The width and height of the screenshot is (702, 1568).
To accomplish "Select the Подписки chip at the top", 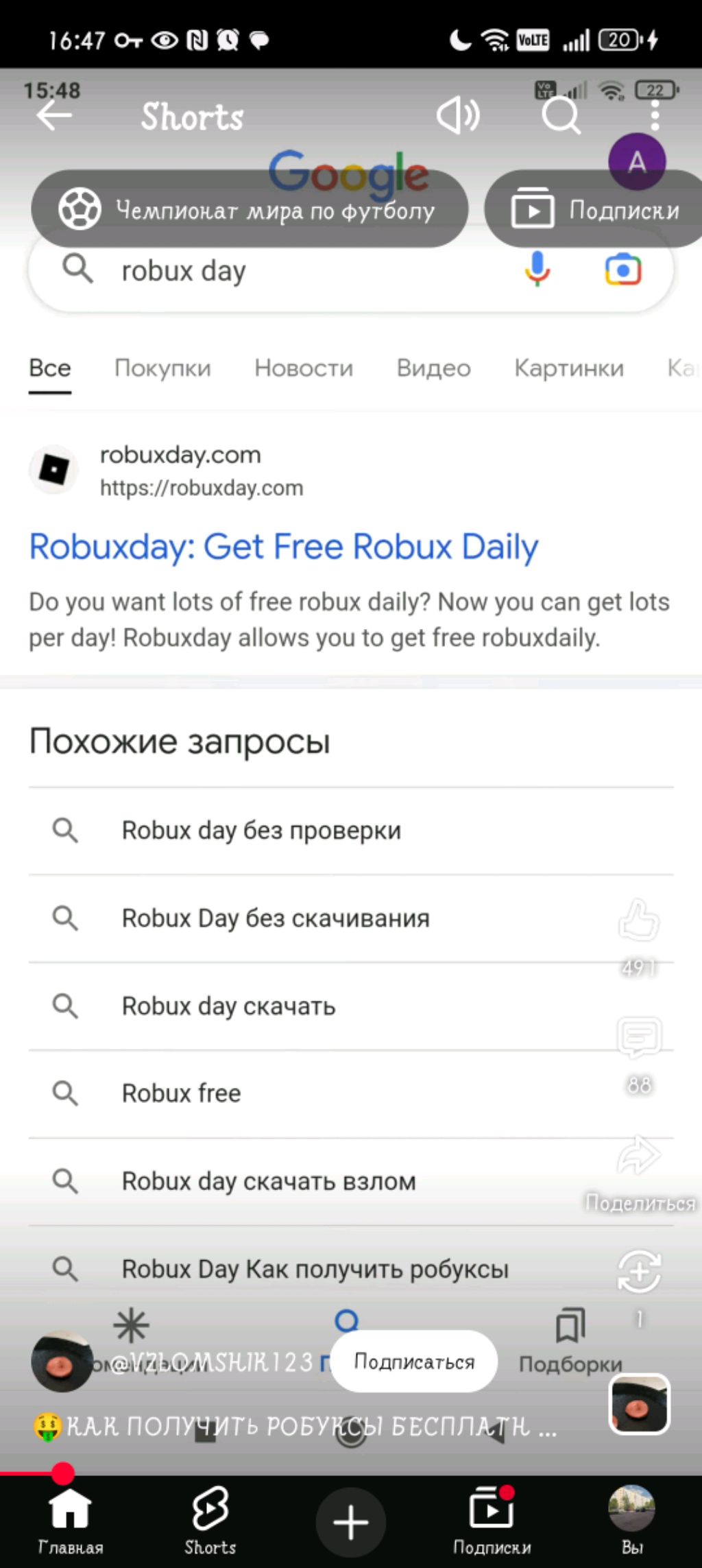I will [594, 209].
